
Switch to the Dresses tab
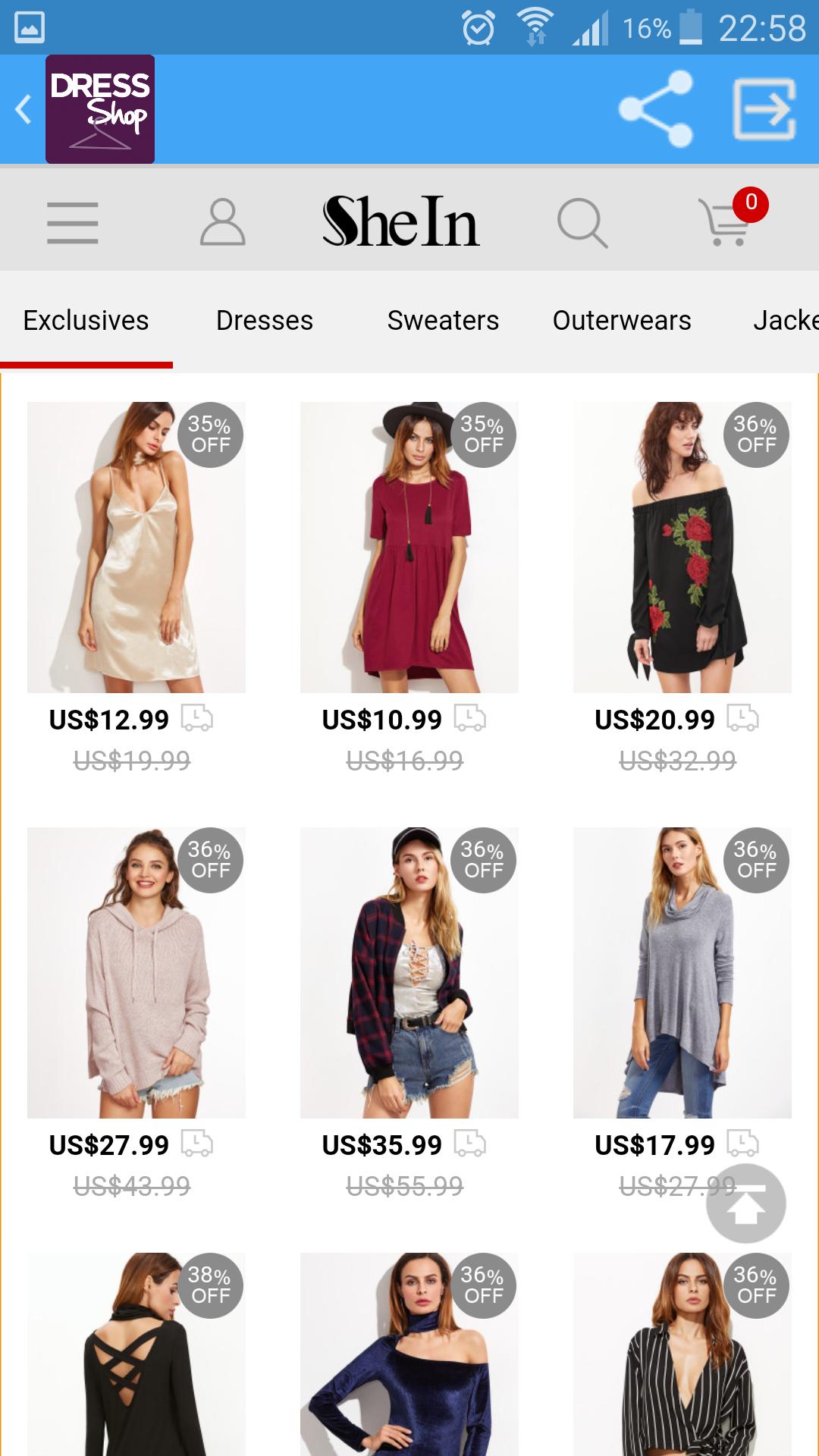(264, 321)
